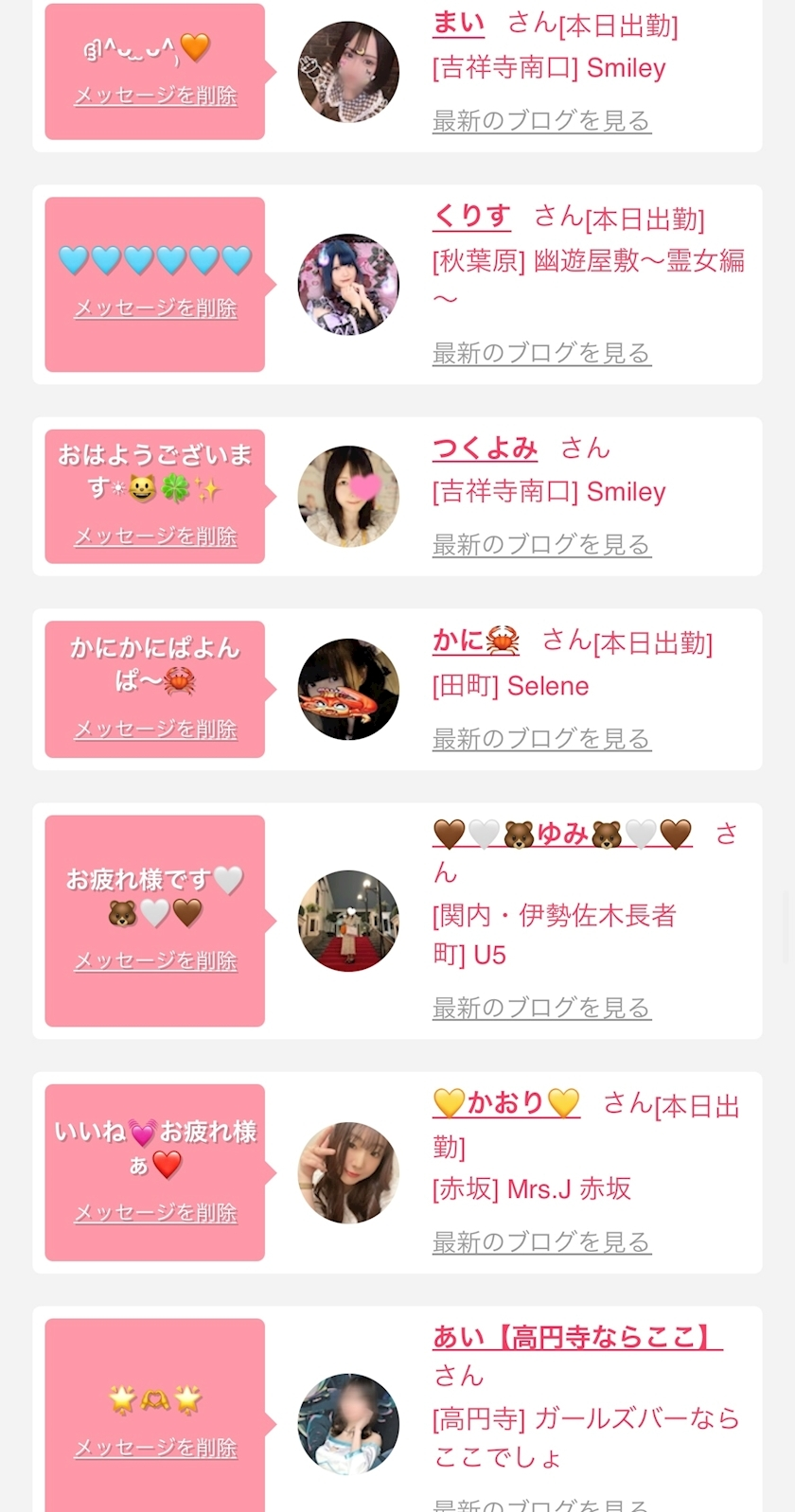Viewport: 795px width, 1512px height.
Task: View かおり's latest blog
Action: [541, 1242]
